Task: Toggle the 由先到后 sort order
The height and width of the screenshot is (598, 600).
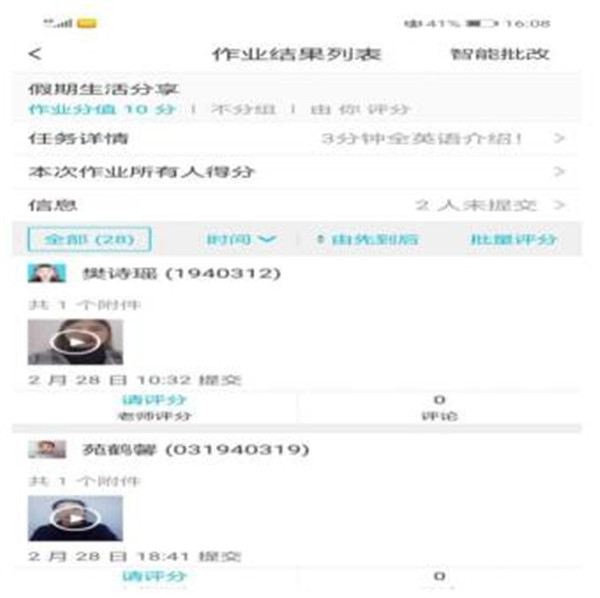Action: click(367, 240)
